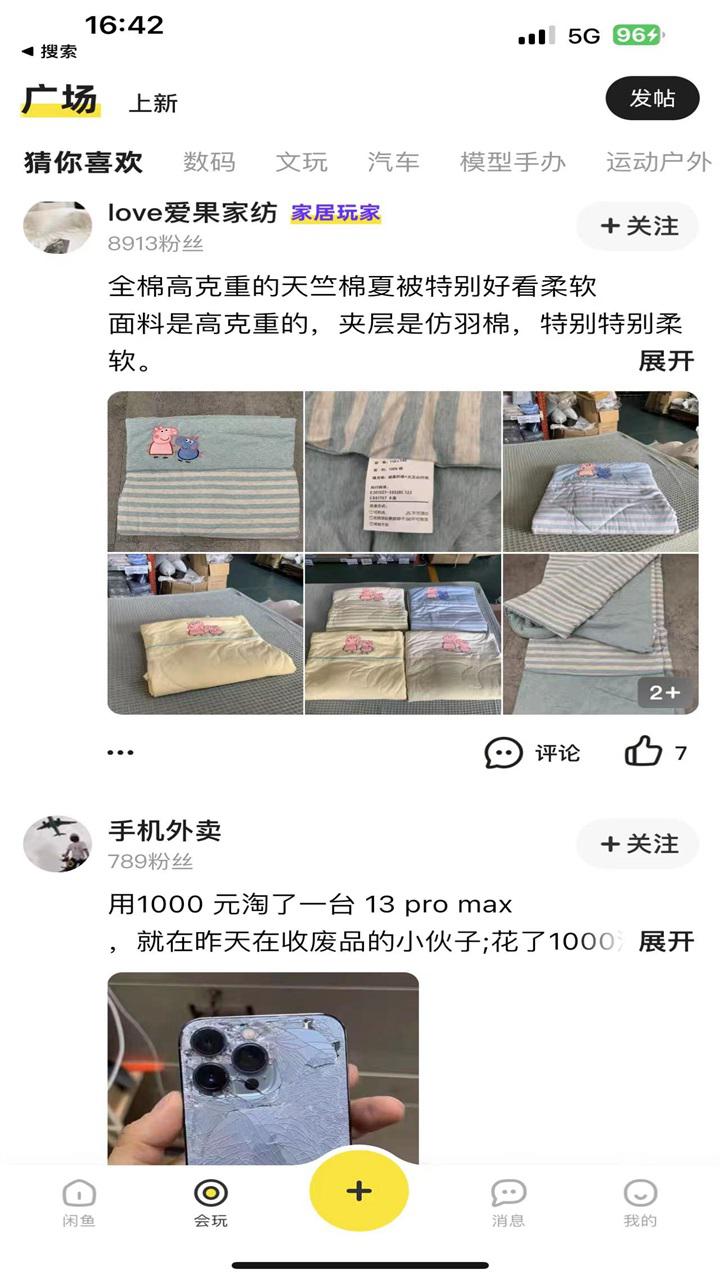
Task: Open the cracked iPhone photo
Action: pos(263,1068)
